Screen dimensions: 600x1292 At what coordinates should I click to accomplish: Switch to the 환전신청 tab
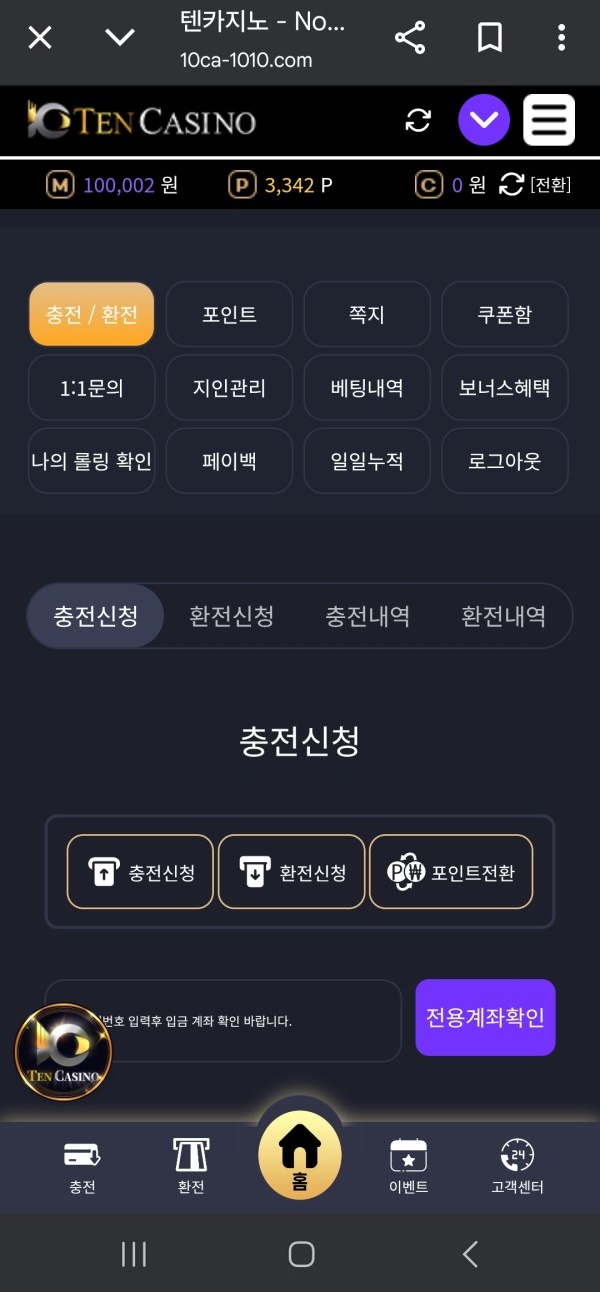pyautogui.click(x=231, y=616)
